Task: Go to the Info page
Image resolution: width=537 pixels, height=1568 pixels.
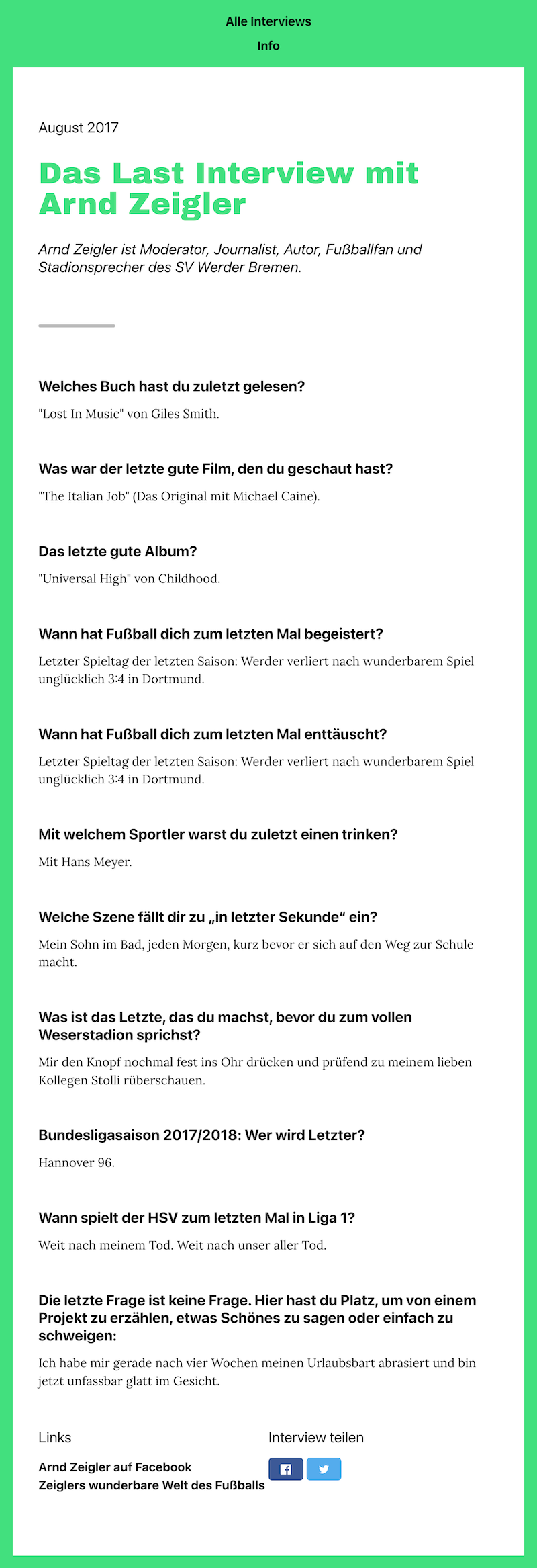Action: click(x=268, y=46)
